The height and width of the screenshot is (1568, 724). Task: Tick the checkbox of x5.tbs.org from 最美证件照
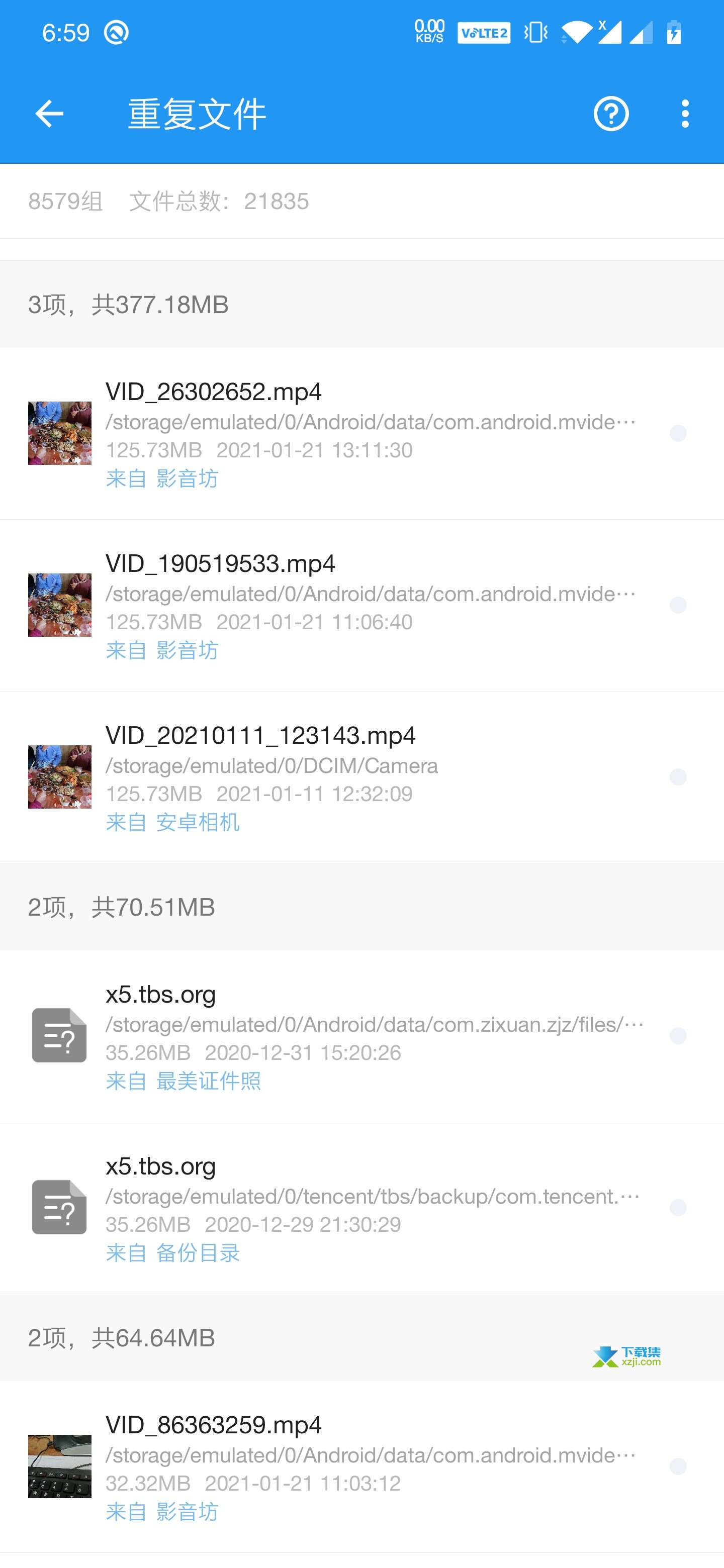678,1036
